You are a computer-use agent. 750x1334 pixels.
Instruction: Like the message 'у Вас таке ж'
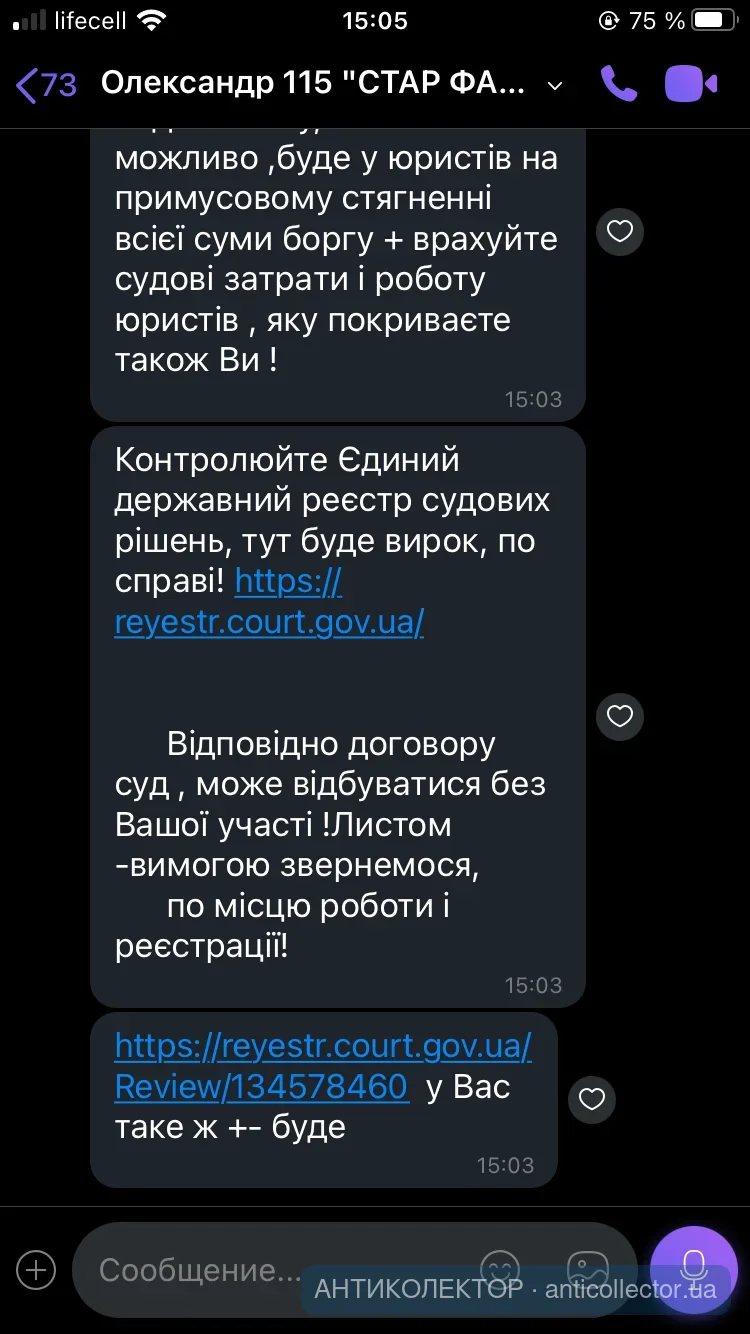592,1099
